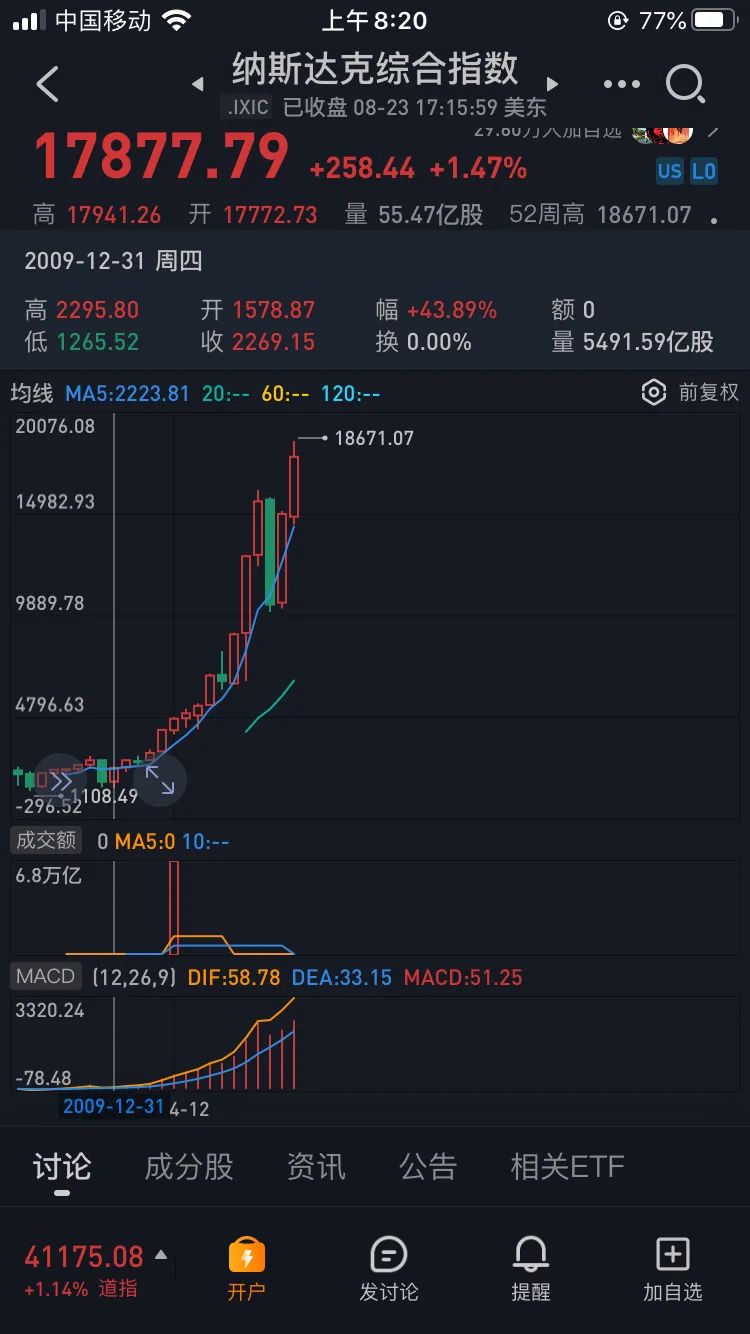Viewport: 750px width, 1334px height.
Task: Toggle the chart pan arrows mode
Action: (160, 783)
